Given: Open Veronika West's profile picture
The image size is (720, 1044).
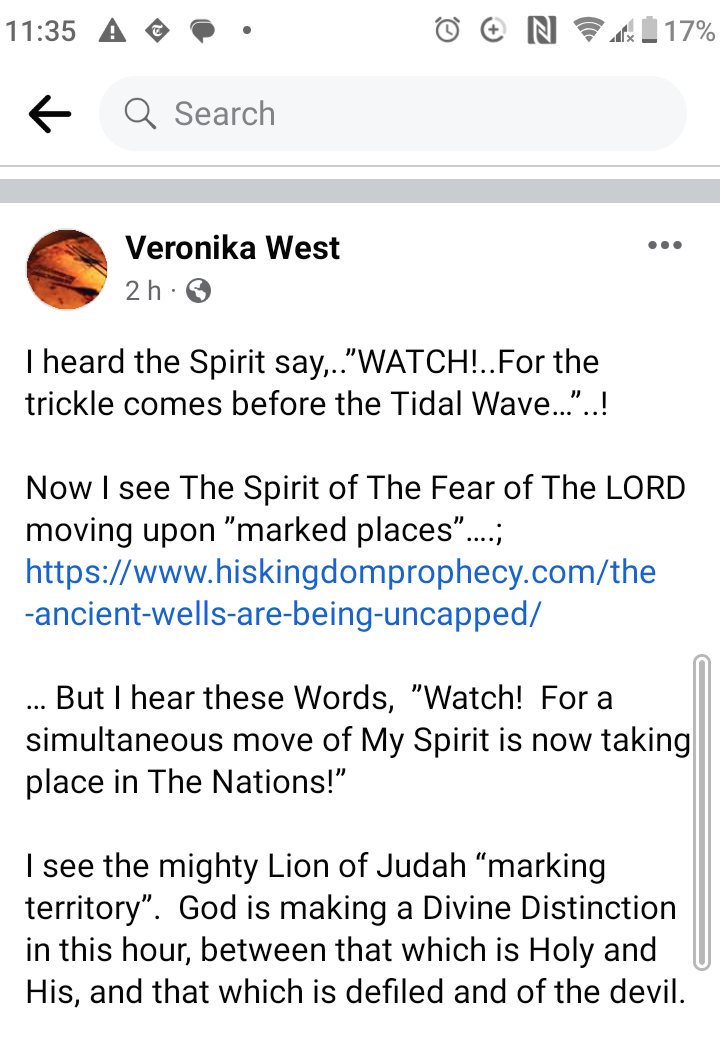Looking at the screenshot, I should click(x=67, y=269).
